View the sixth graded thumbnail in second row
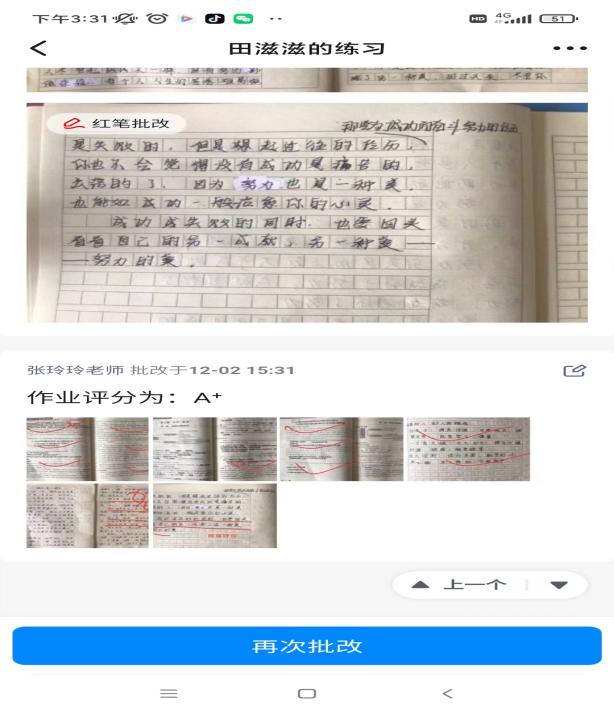This screenshot has height=713, width=614. tap(214, 515)
